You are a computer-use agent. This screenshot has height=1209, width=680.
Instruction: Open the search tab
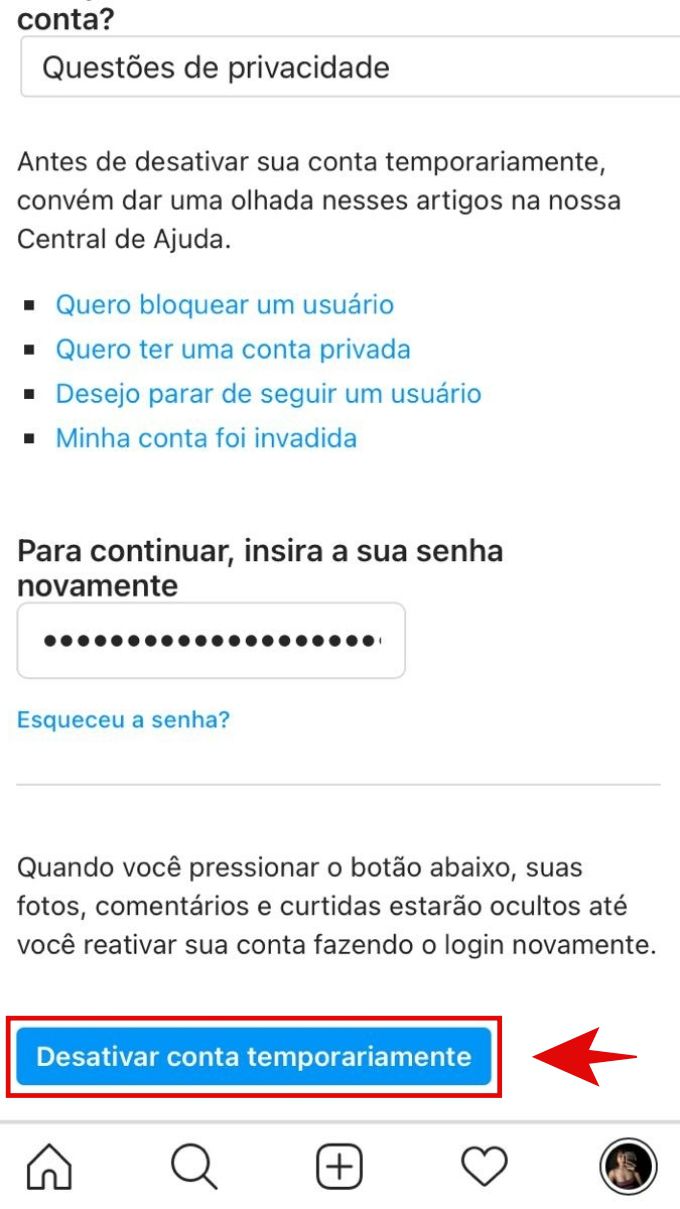[x=194, y=1166]
